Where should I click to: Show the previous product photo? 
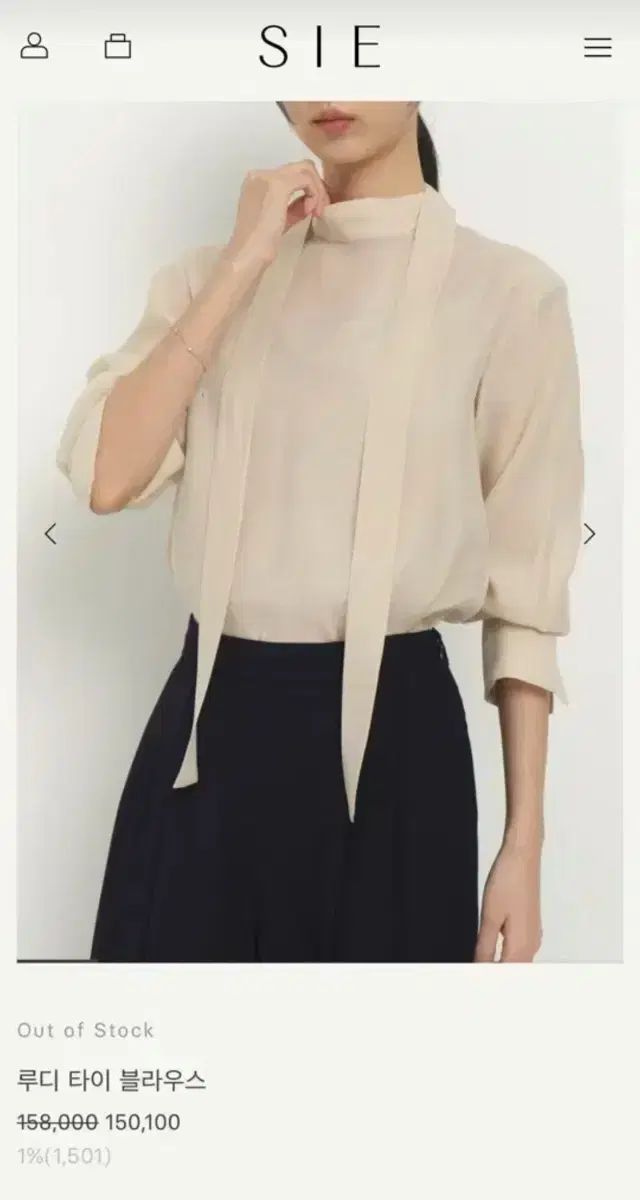[50, 534]
